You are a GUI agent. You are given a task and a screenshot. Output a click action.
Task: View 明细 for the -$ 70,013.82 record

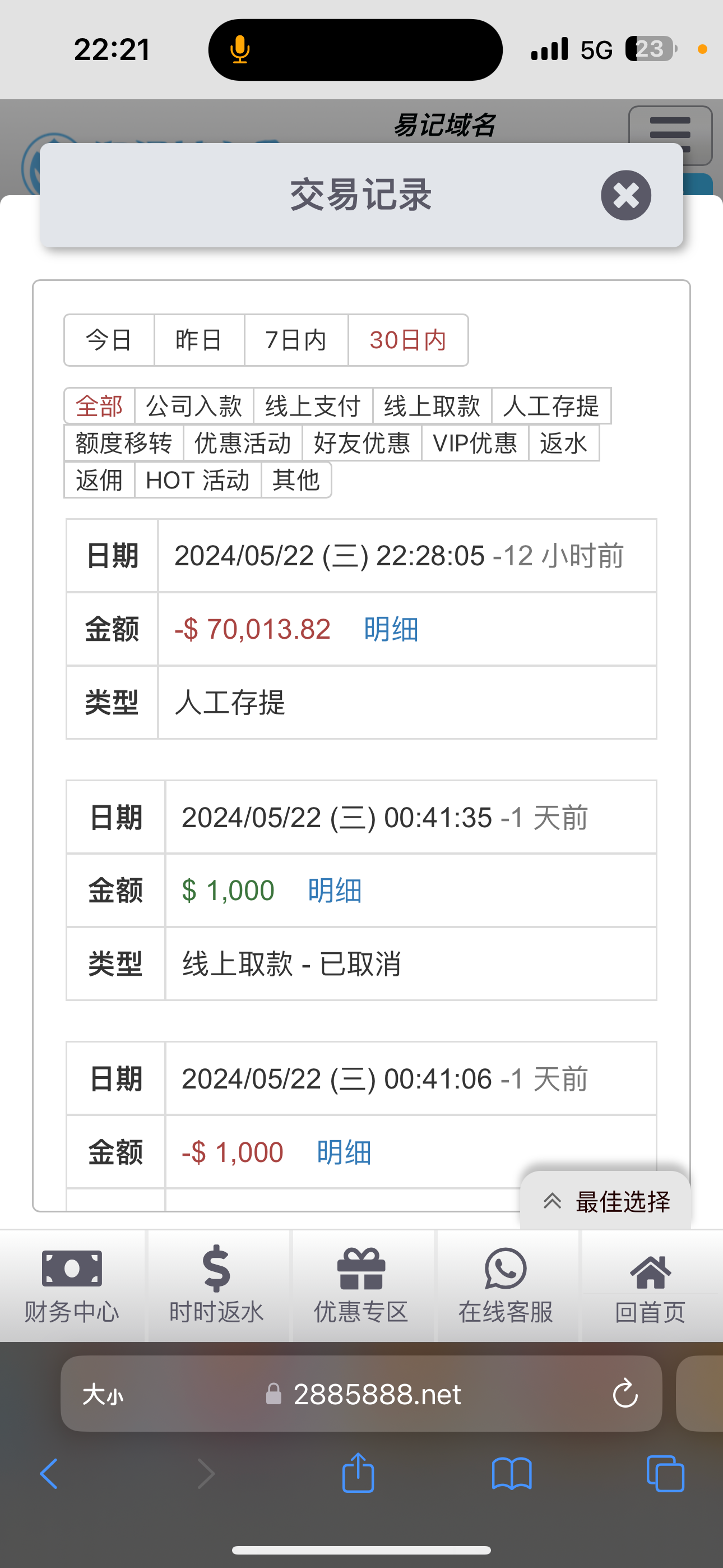pyautogui.click(x=391, y=629)
